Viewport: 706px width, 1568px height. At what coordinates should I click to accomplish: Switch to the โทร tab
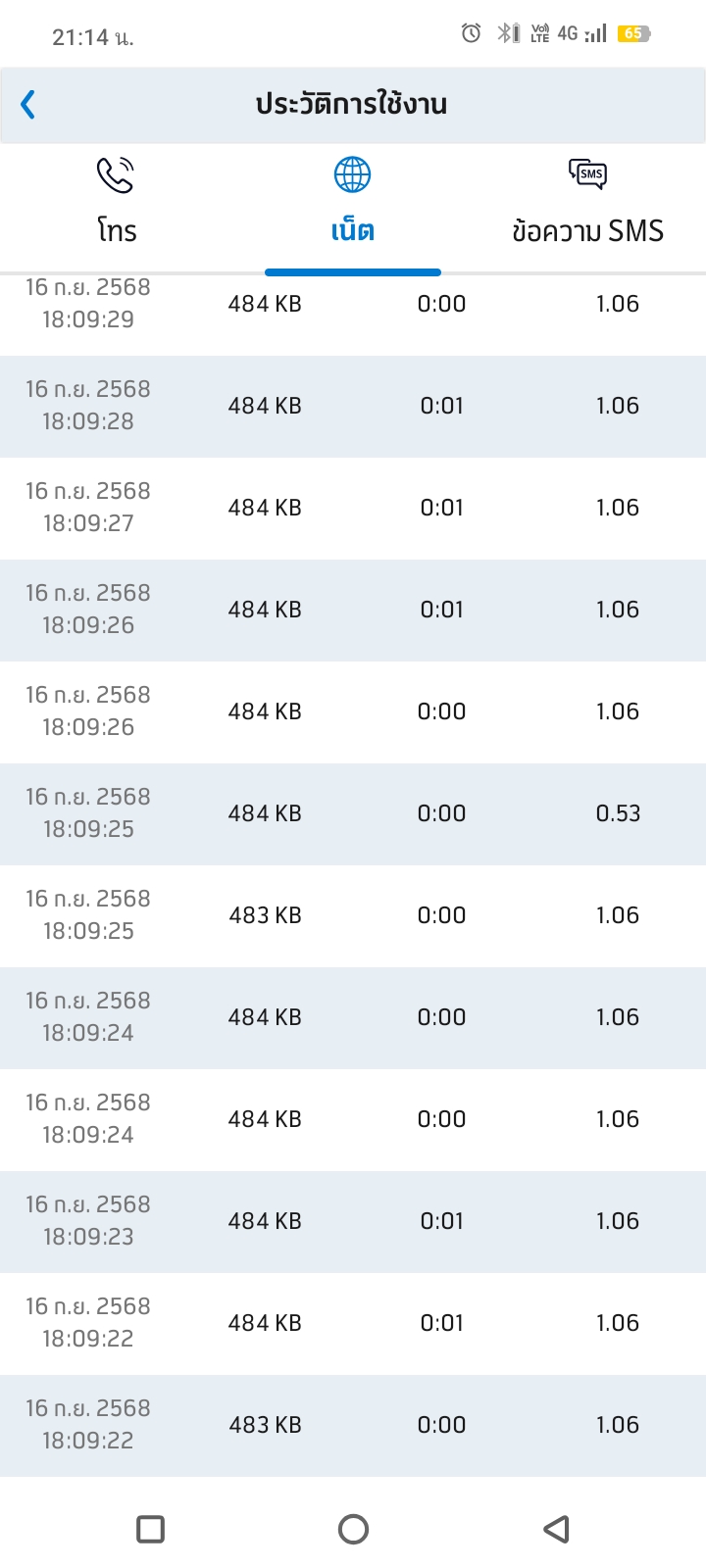coord(117,201)
